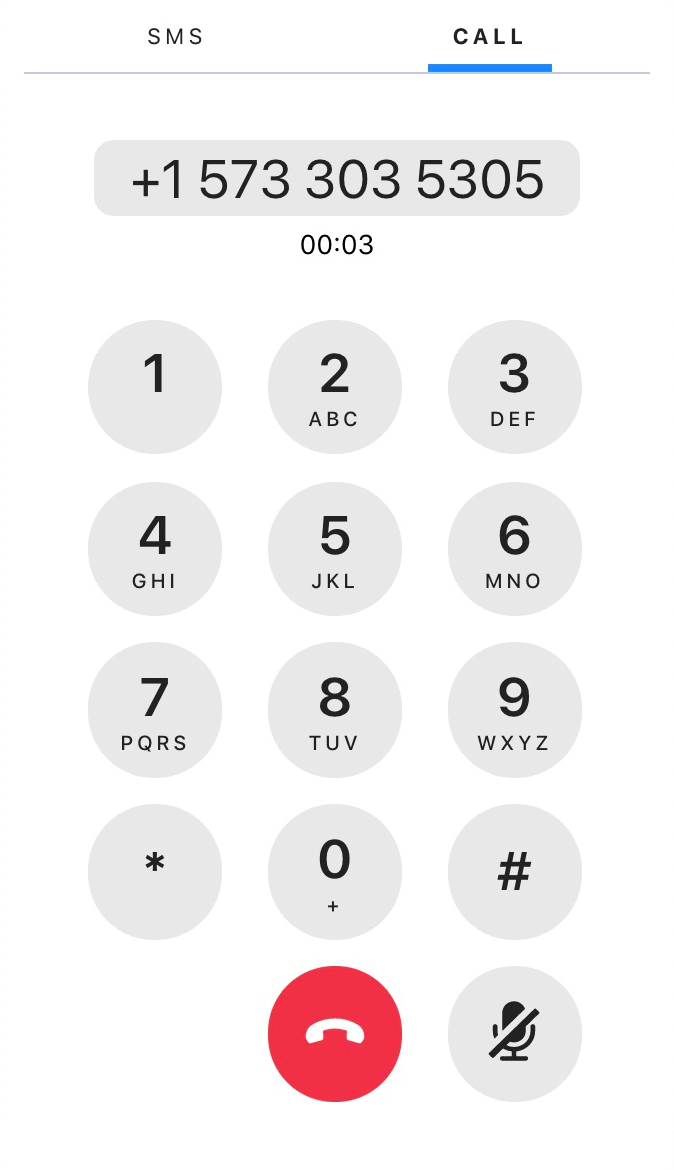Mute the microphone
This screenshot has width=674, height=1170.
[514, 1034]
